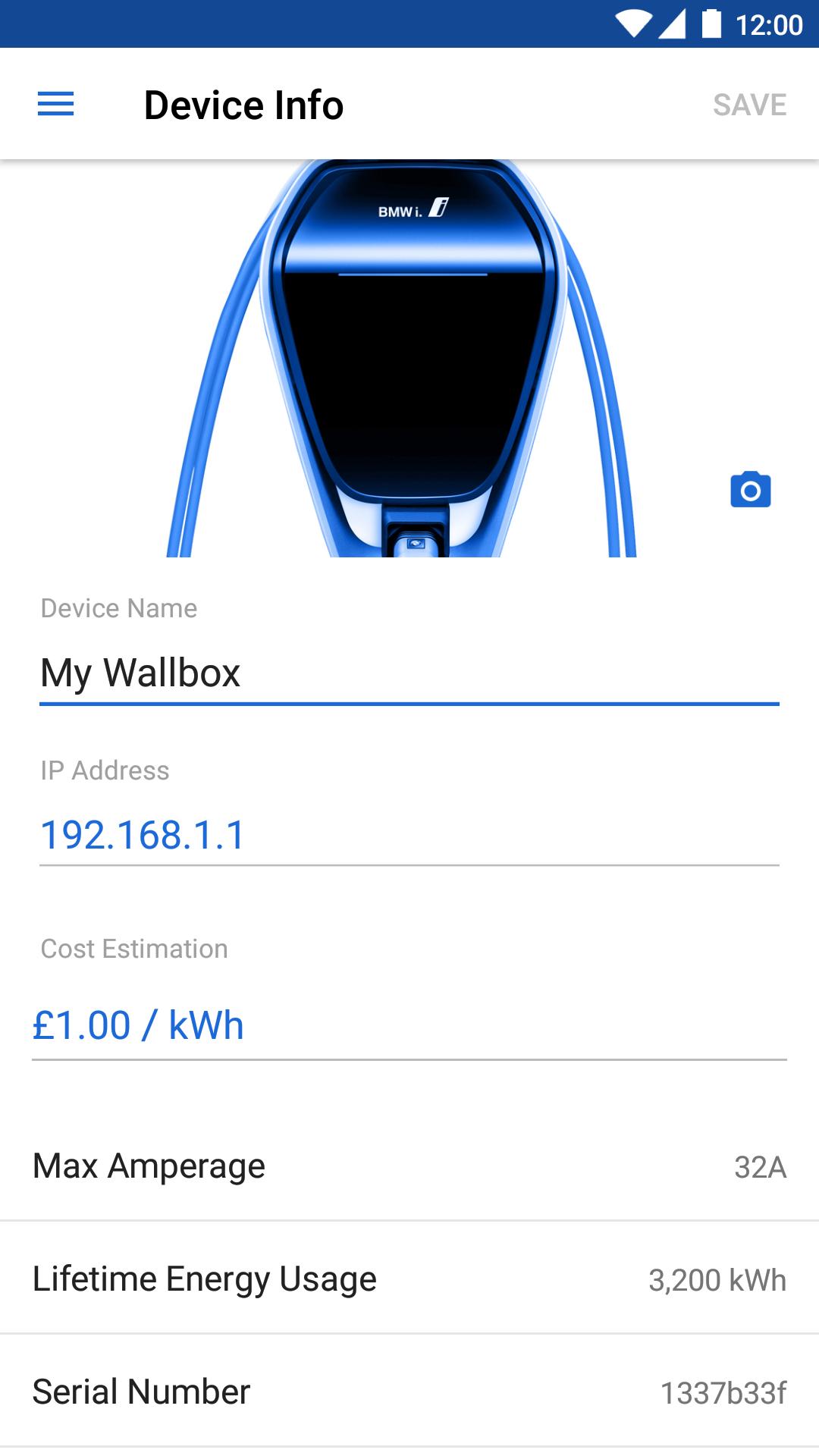Image resolution: width=819 pixels, height=1456 pixels.
Task: Edit the Cost Estimation field
Action: (x=409, y=1026)
